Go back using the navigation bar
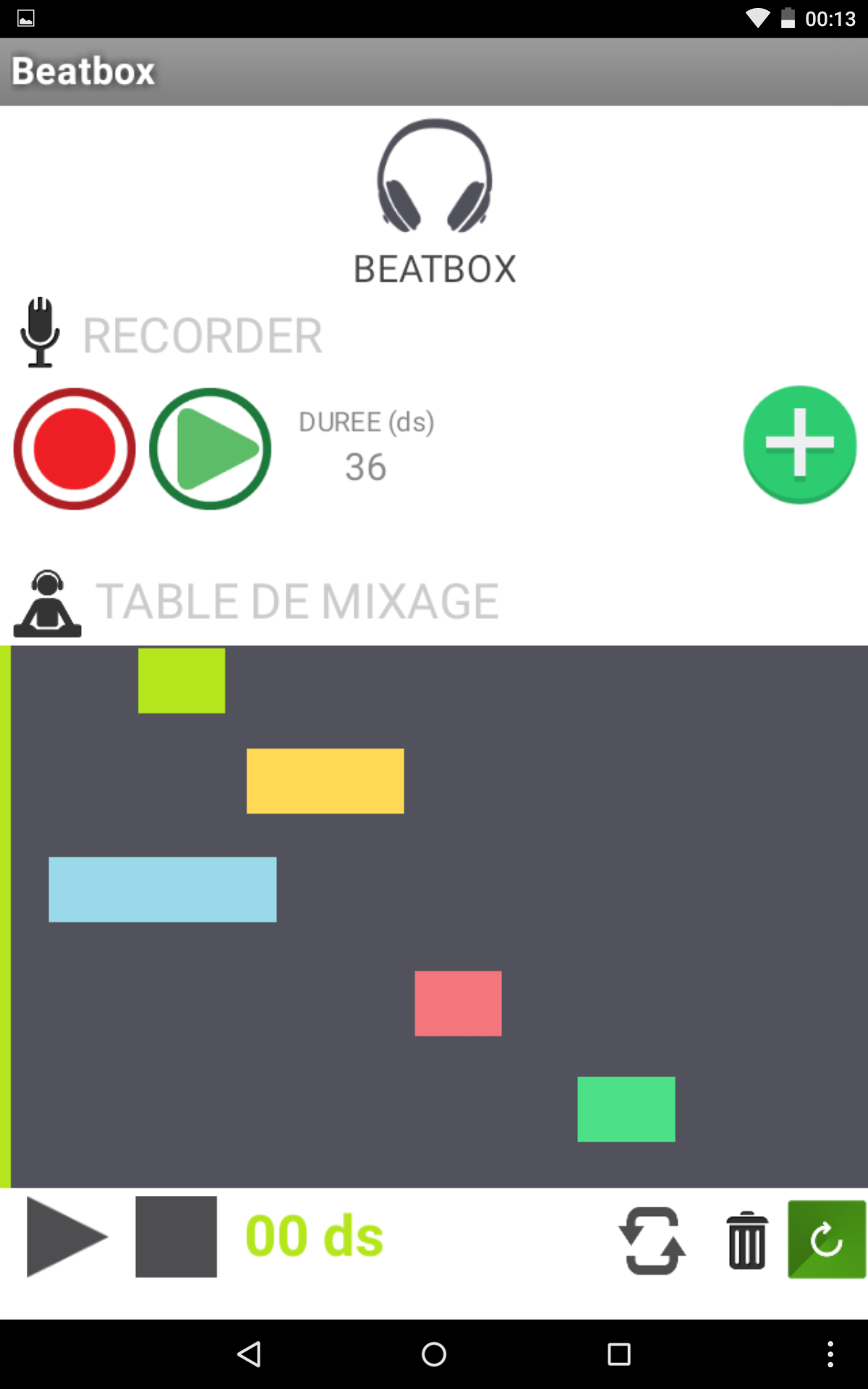Image resolution: width=868 pixels, height=1389 pixels. pyautogui.click(x=250, y=1354)
